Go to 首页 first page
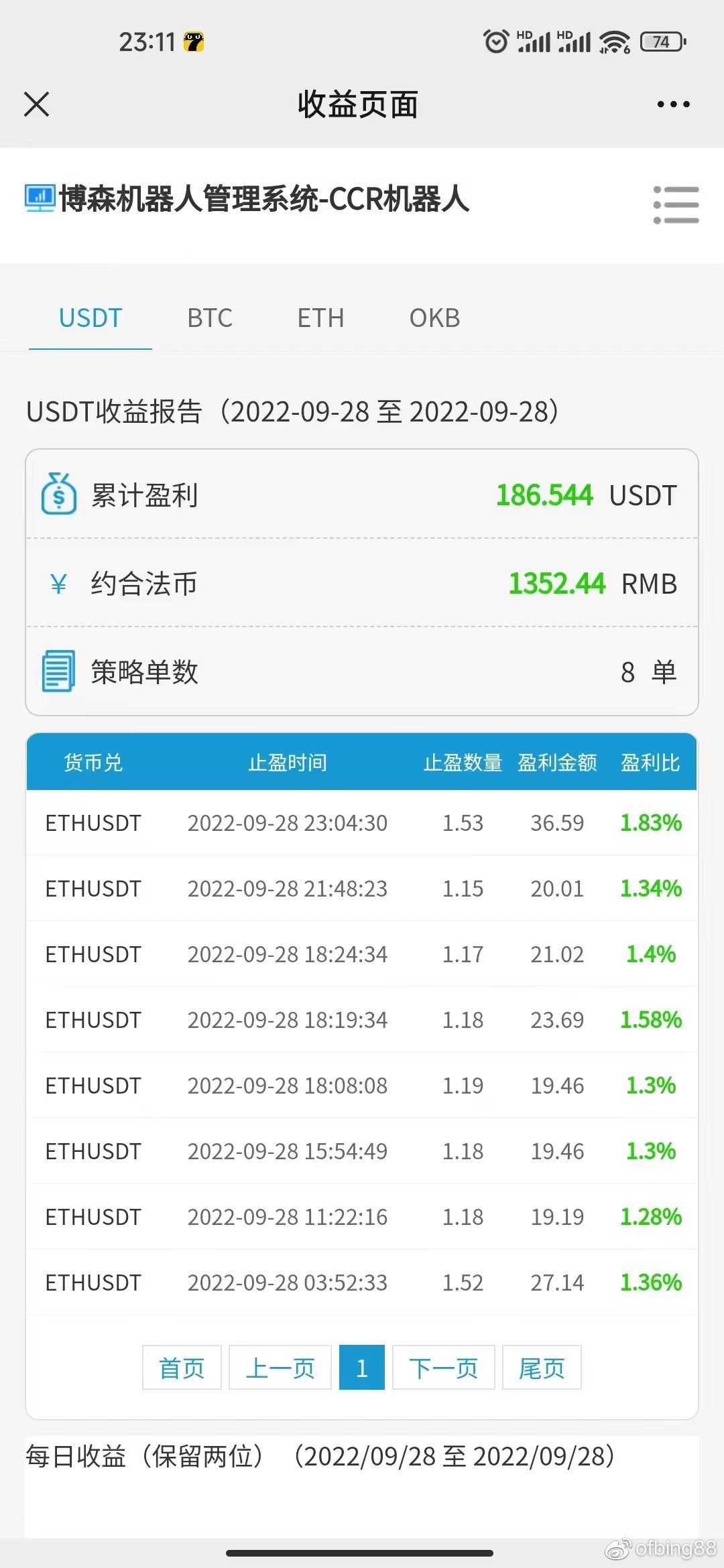The image size is (724, 1568). point(182,1367)
